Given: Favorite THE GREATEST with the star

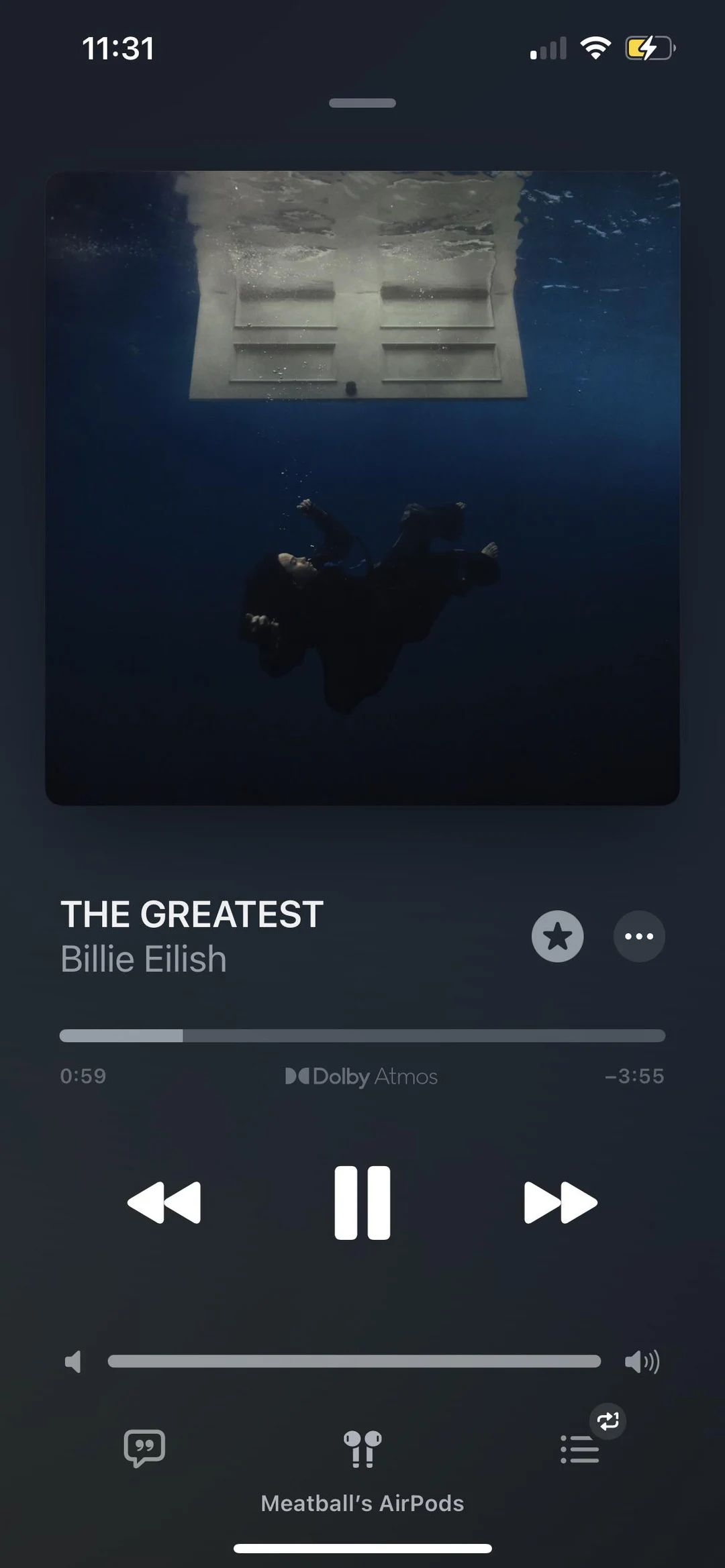Looking at the screenshot, I should click(x=557, y=936).
